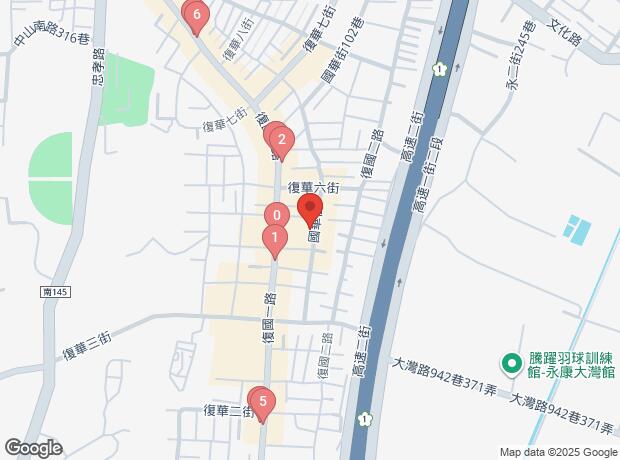Open map marker number 5
This screenshot has width=620, height=460.
(262, 403)
